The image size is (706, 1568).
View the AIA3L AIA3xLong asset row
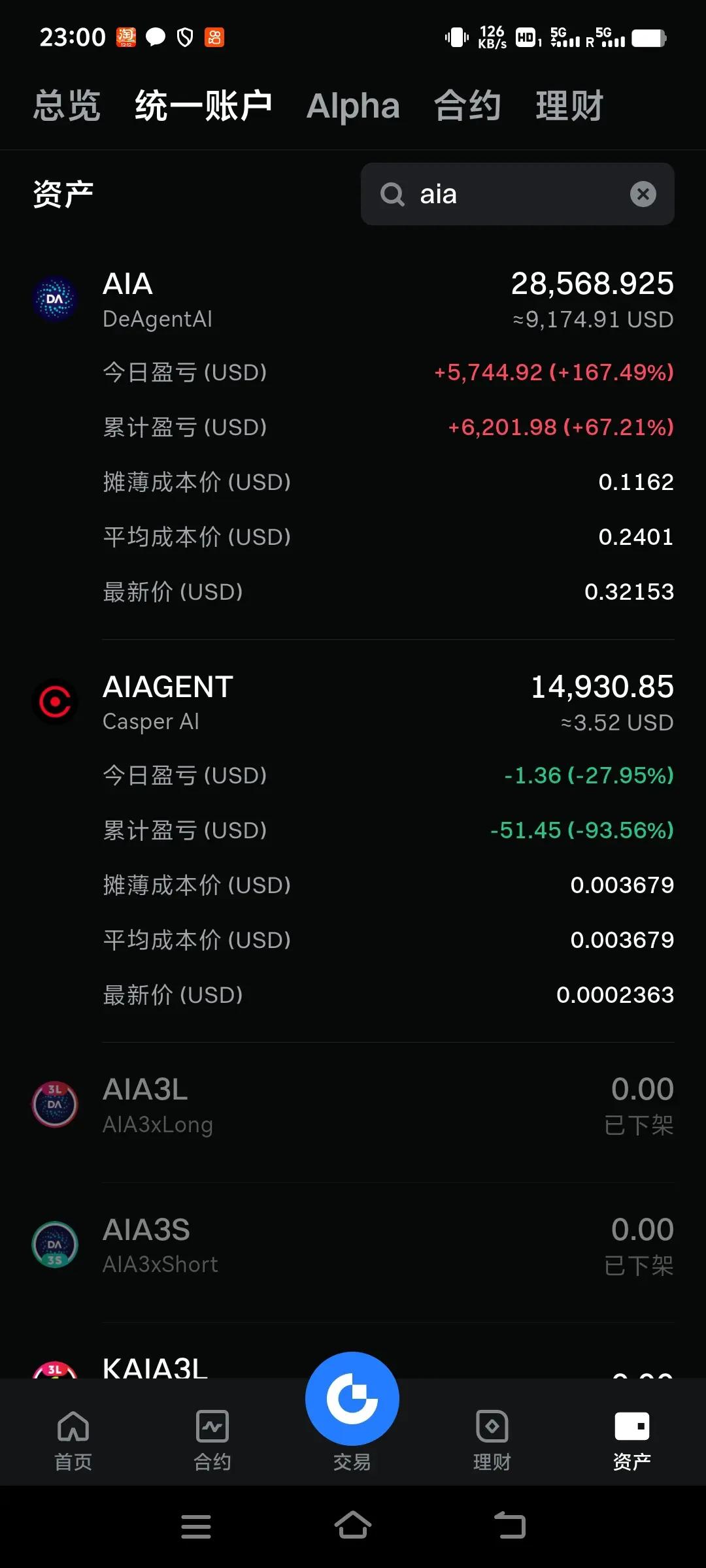(353, 1106)
